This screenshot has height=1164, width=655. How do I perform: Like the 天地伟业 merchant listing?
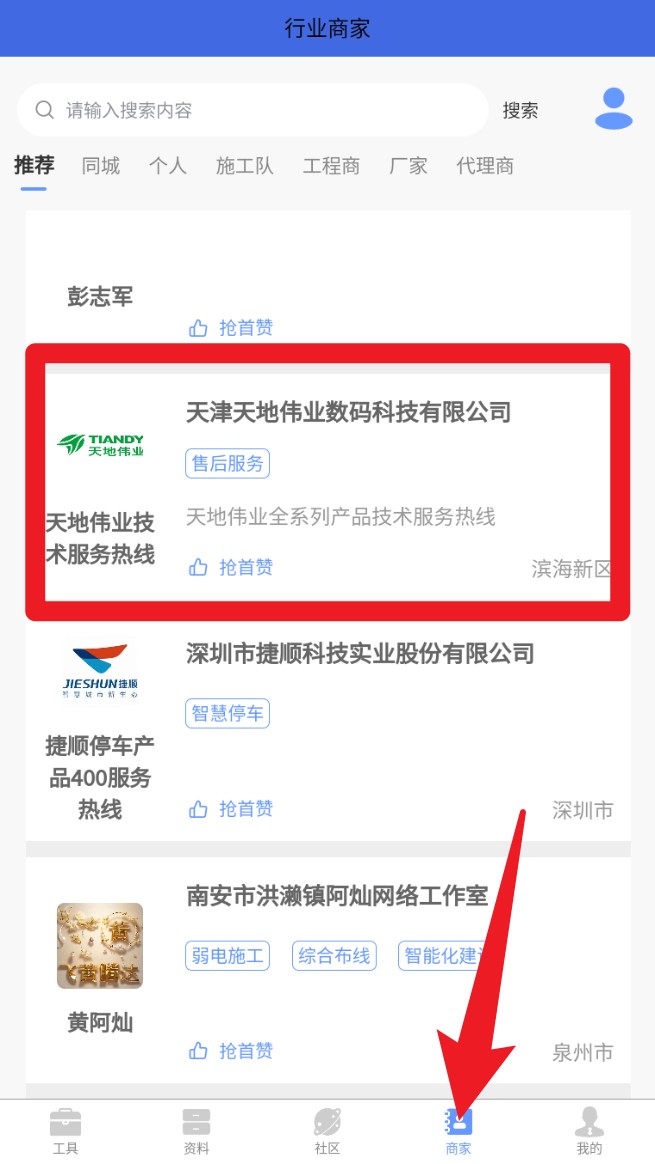pos(231,568)
